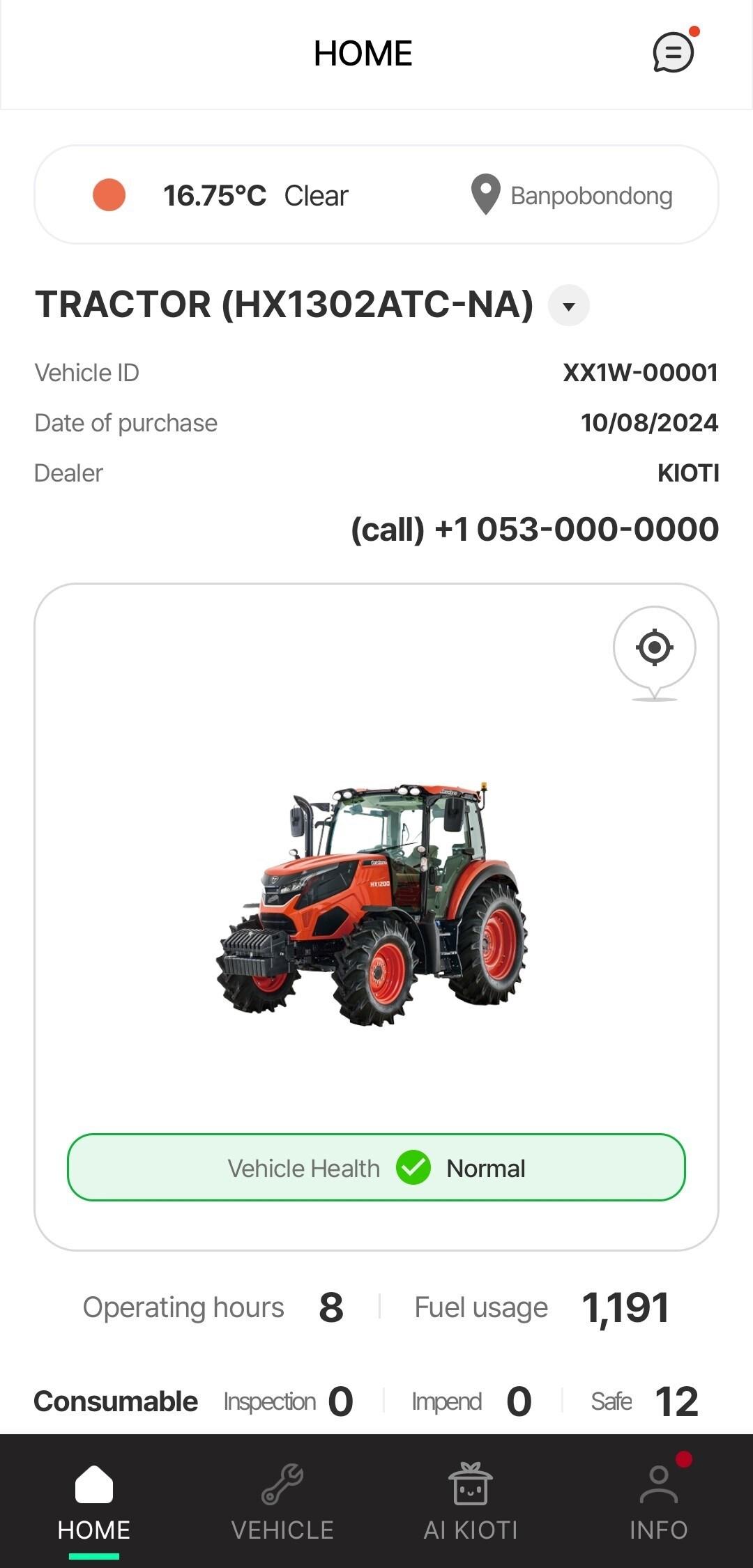
Task: Switch to the INFO tab
Action: [659, 1502]
